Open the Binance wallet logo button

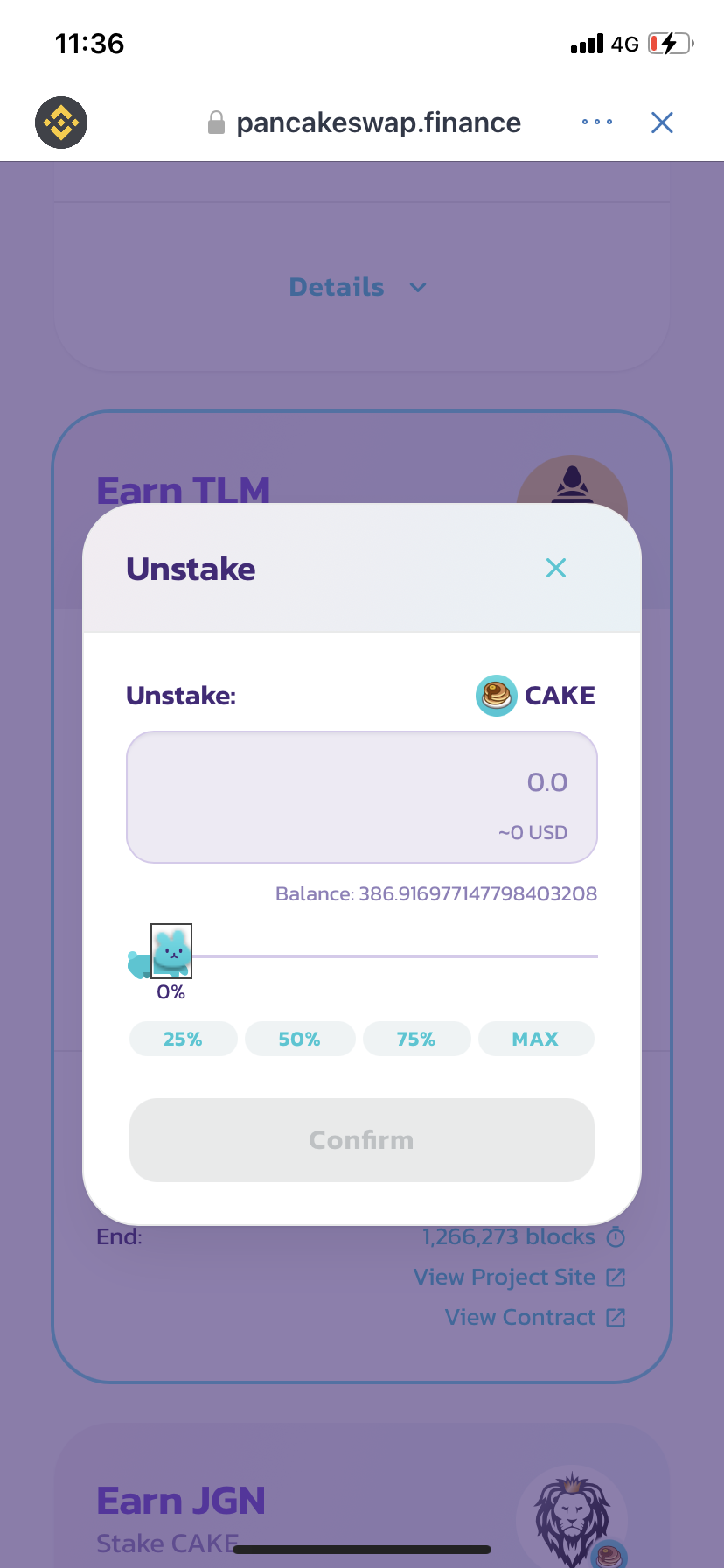tap(61, 122)
